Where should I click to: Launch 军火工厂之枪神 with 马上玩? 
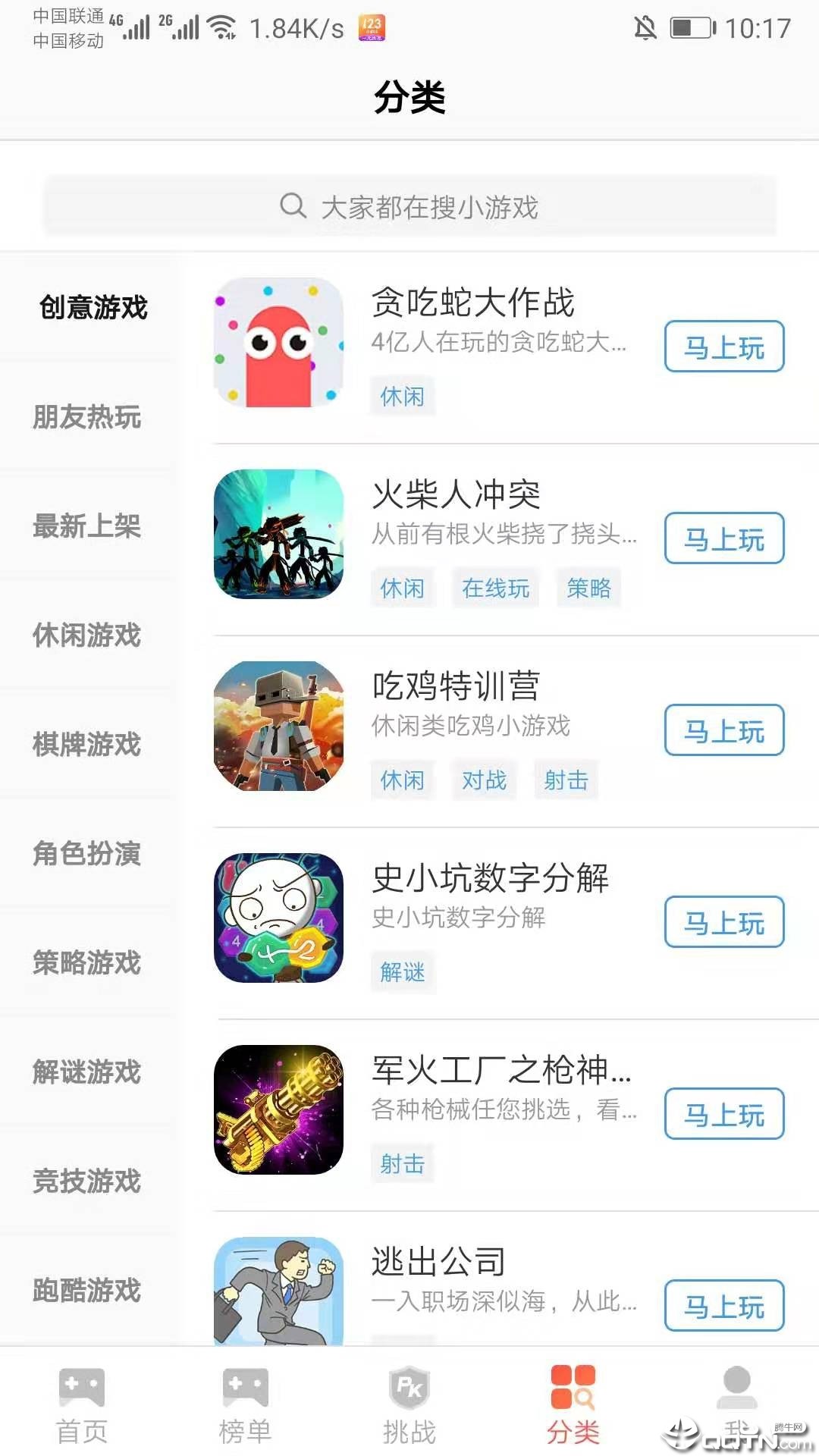[x=723, y=1115]
